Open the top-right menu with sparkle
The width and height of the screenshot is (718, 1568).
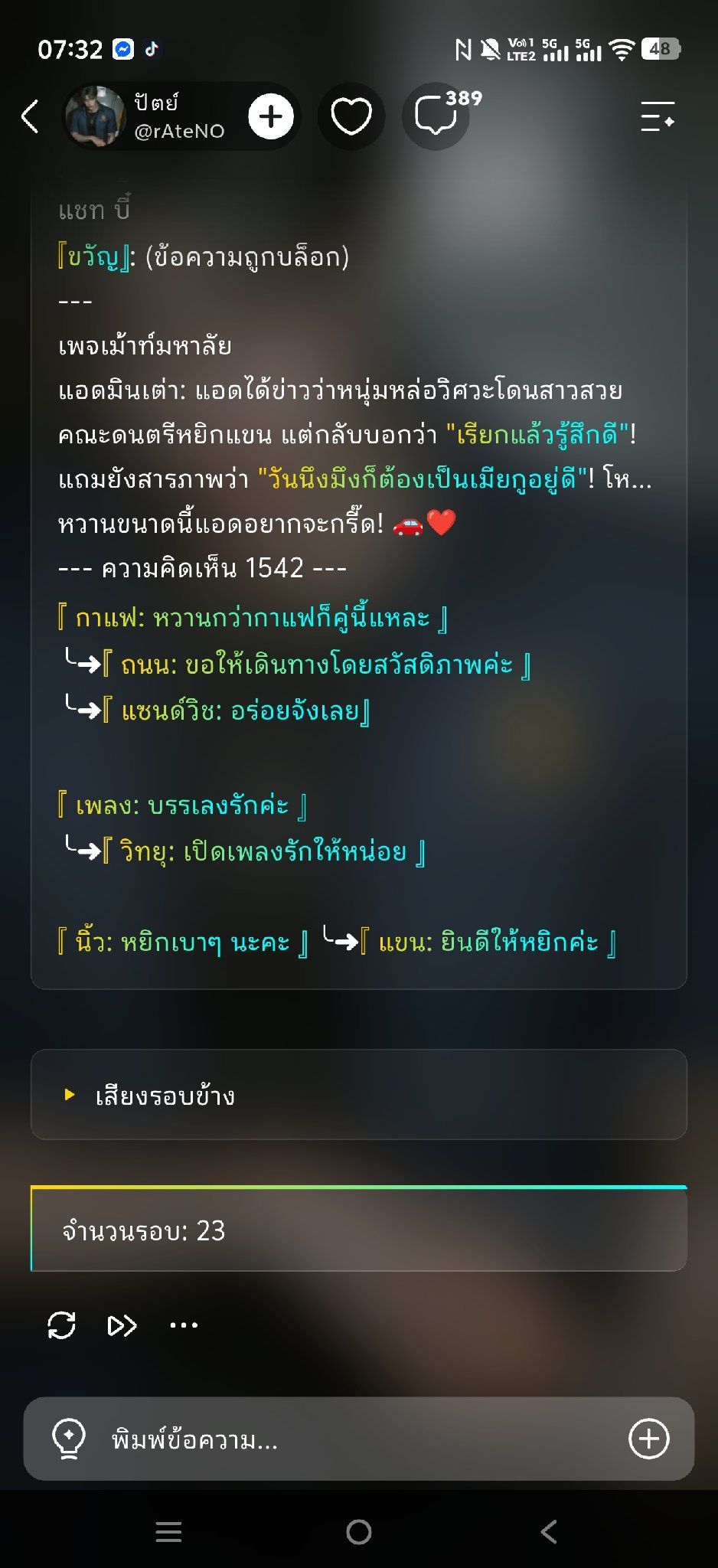(658, 116)
